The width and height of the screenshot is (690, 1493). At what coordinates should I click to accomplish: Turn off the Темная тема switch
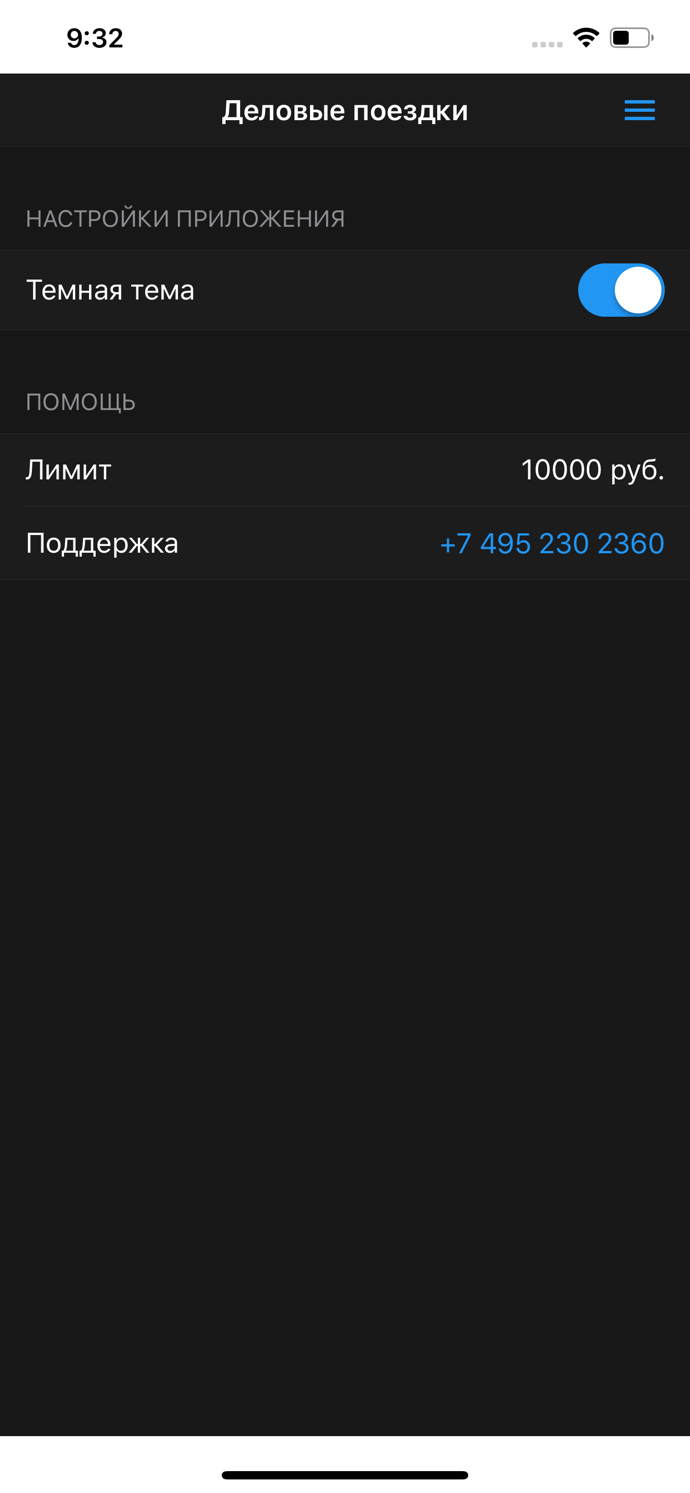click(x=621, y=290)
